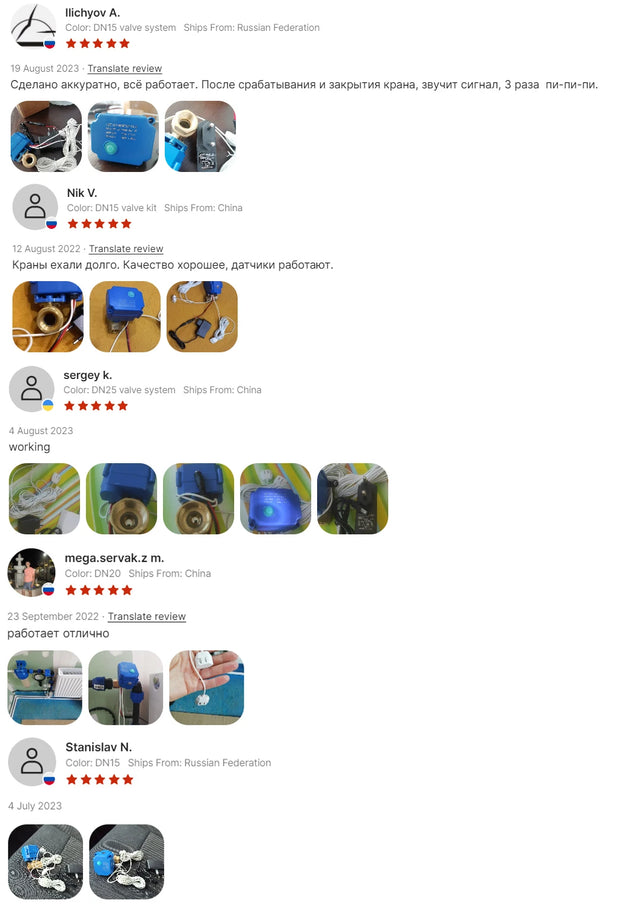Image resolution: width=620 pixels, height=905 pixels.
Task: View first photo in Nik V.'s review
Action: pyautogui.click(x=48, y=317)
